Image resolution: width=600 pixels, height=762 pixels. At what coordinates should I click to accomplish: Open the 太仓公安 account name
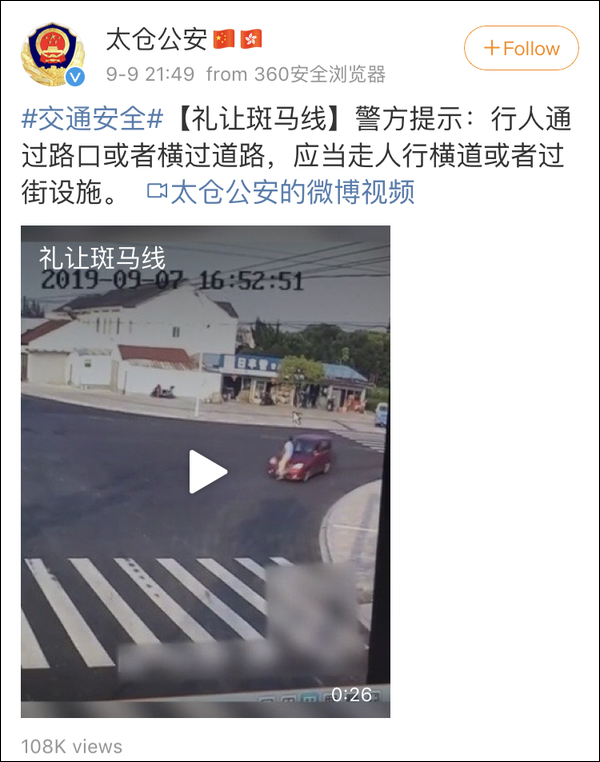click(x=156, y=39)
